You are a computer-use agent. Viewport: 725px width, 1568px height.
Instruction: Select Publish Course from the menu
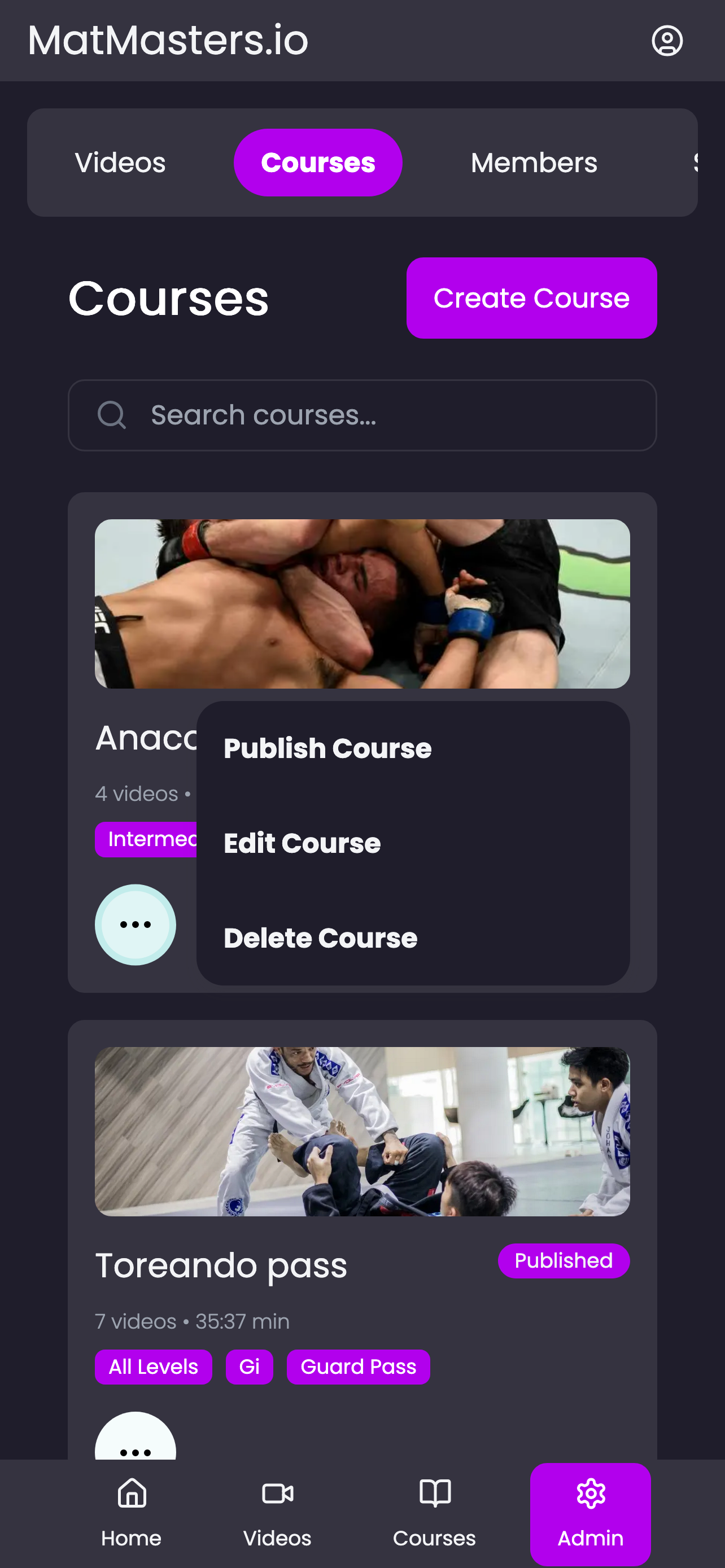click(327, 748)
